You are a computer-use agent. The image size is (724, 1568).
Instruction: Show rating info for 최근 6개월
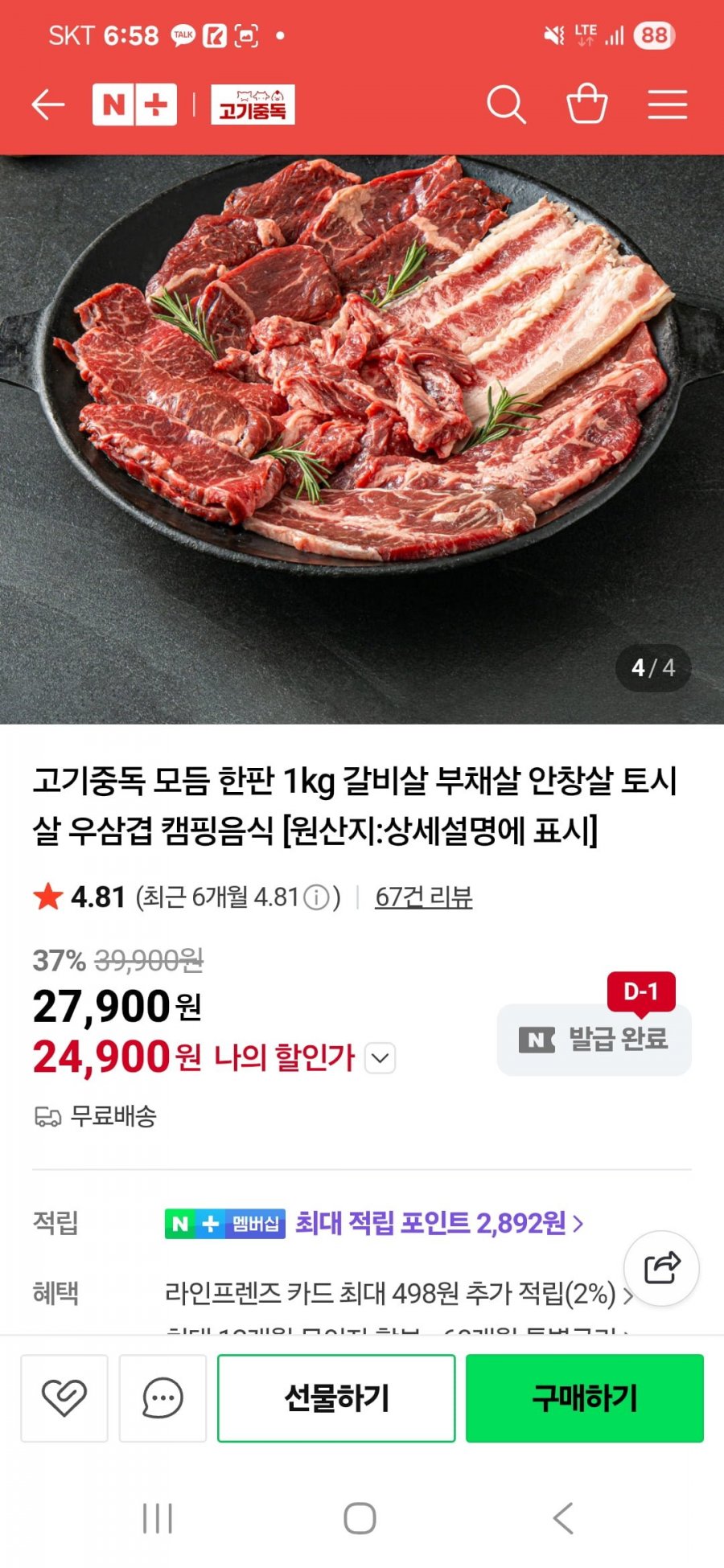pyautogui.click(x=317, y=897)
